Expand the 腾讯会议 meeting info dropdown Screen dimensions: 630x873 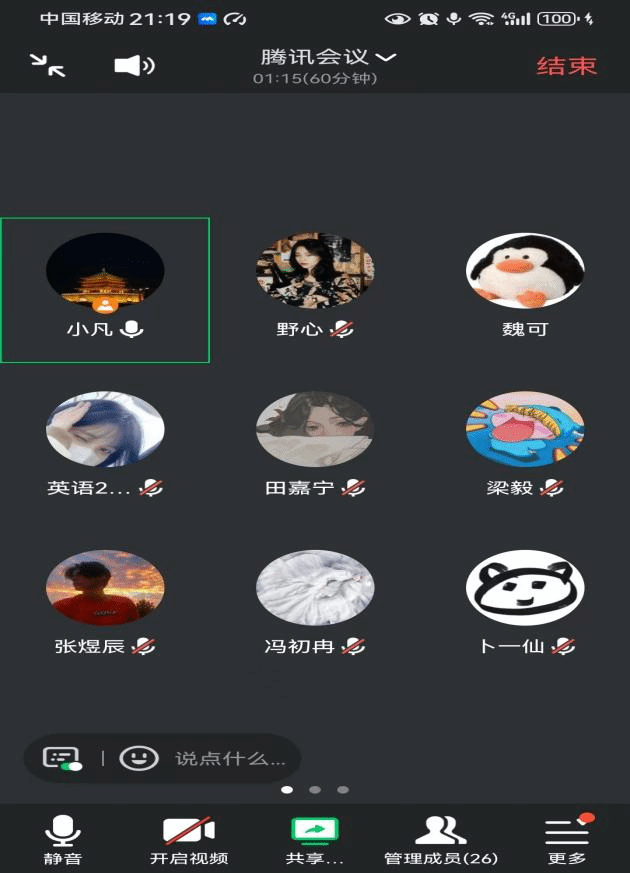328,58
